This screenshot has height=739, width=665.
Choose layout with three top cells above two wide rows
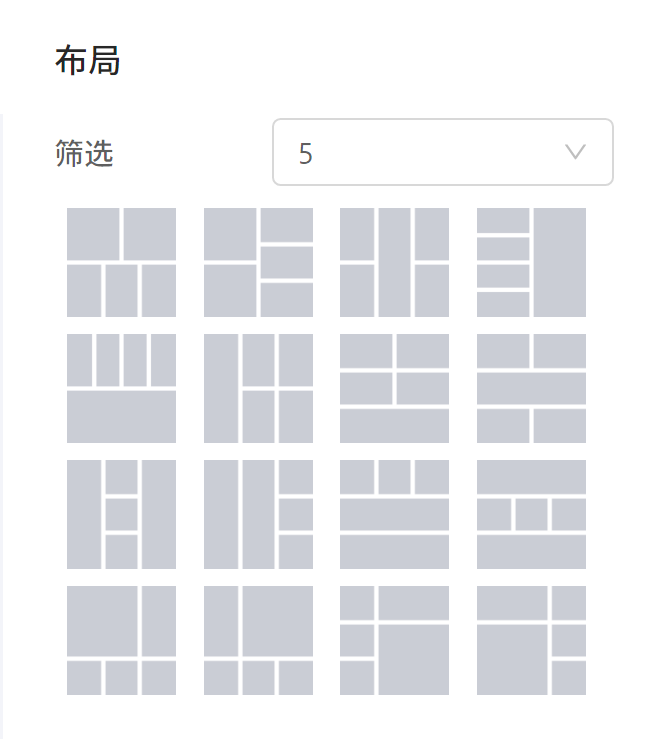[x=394, y=514]
